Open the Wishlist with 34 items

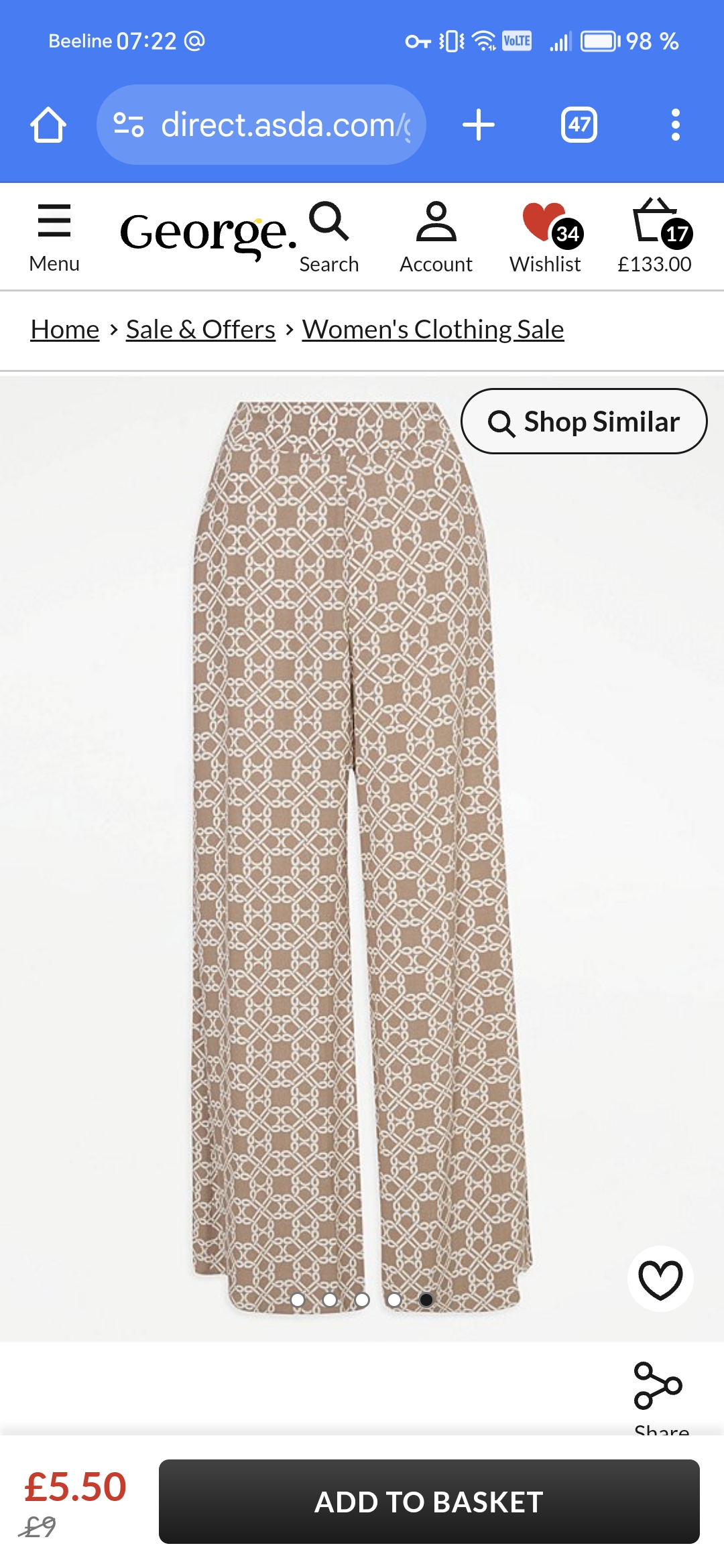coord(545,237)
